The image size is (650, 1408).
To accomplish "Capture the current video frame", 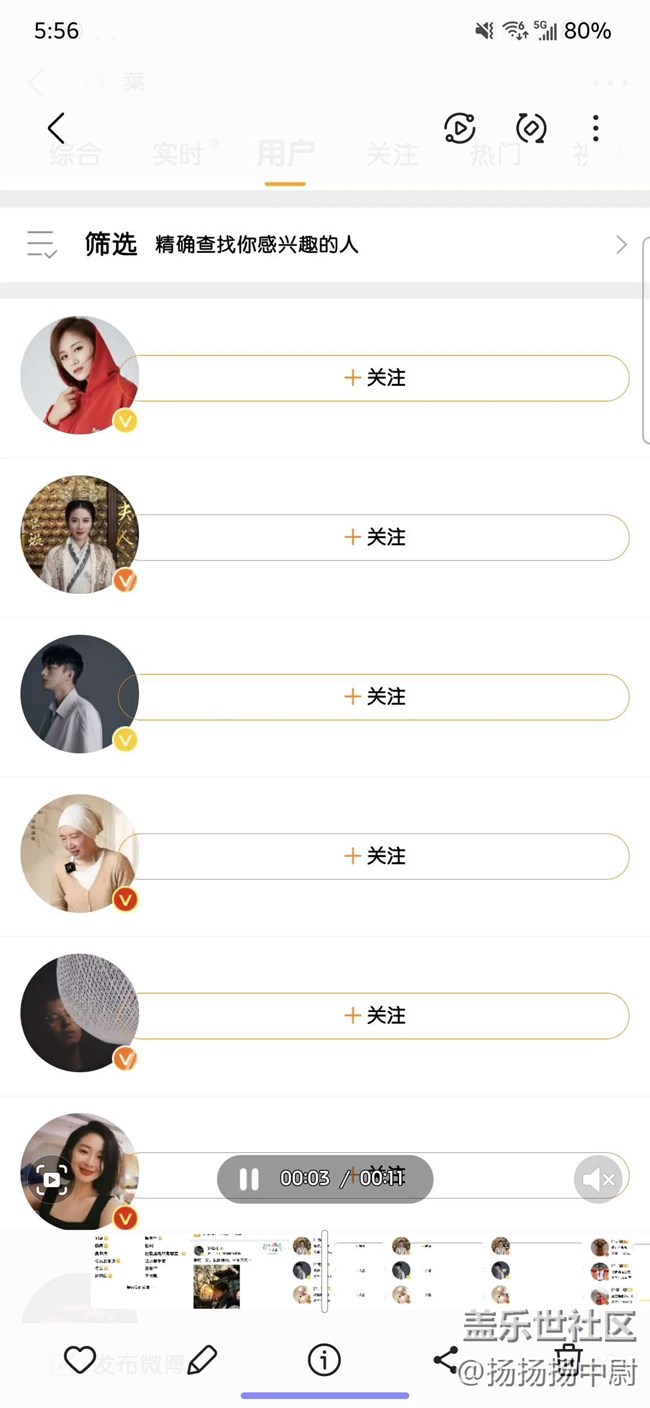I will pos(52,1179).
